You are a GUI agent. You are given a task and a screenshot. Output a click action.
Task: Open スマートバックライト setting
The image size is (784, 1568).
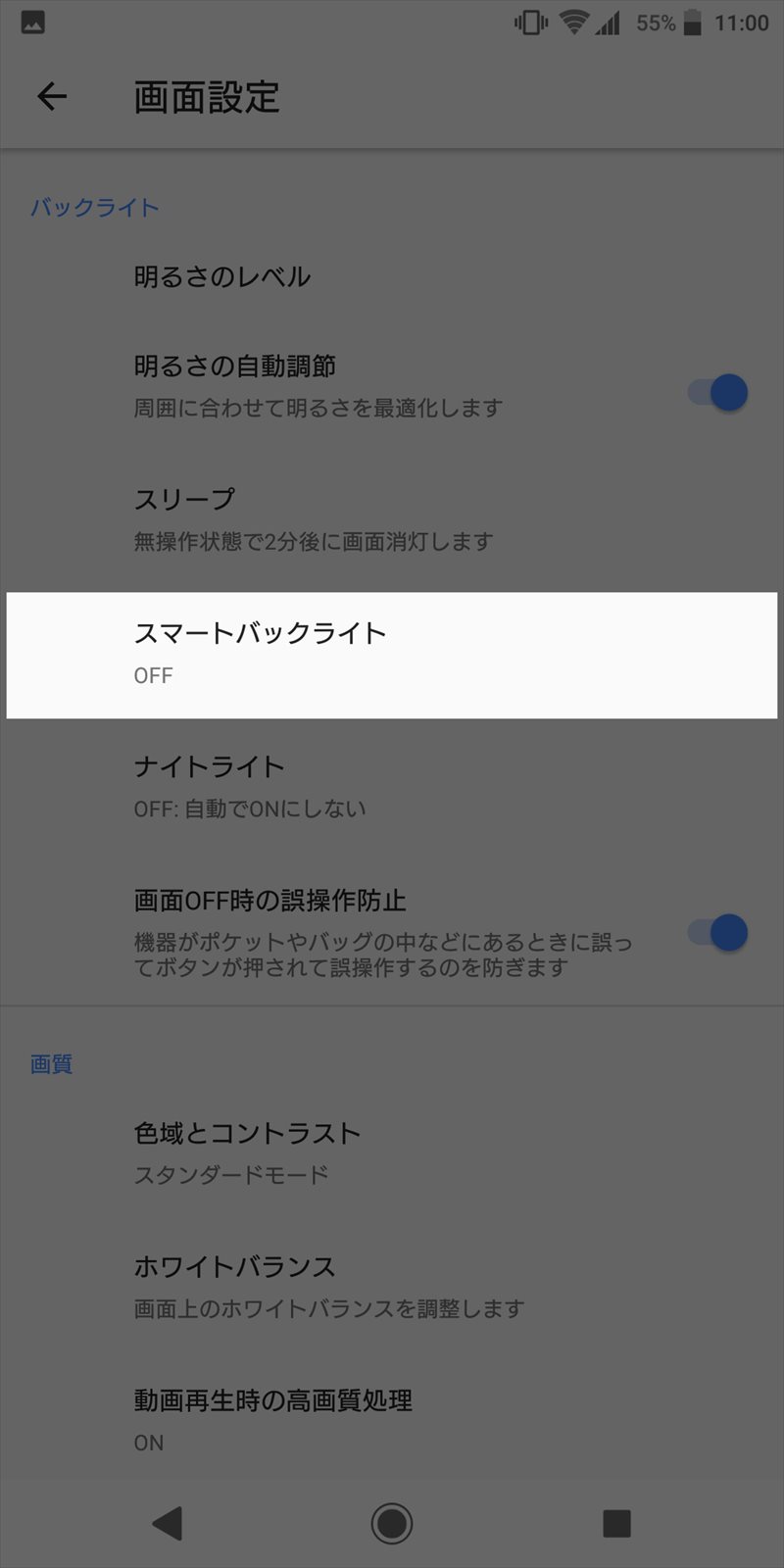(x=392, y=655)
